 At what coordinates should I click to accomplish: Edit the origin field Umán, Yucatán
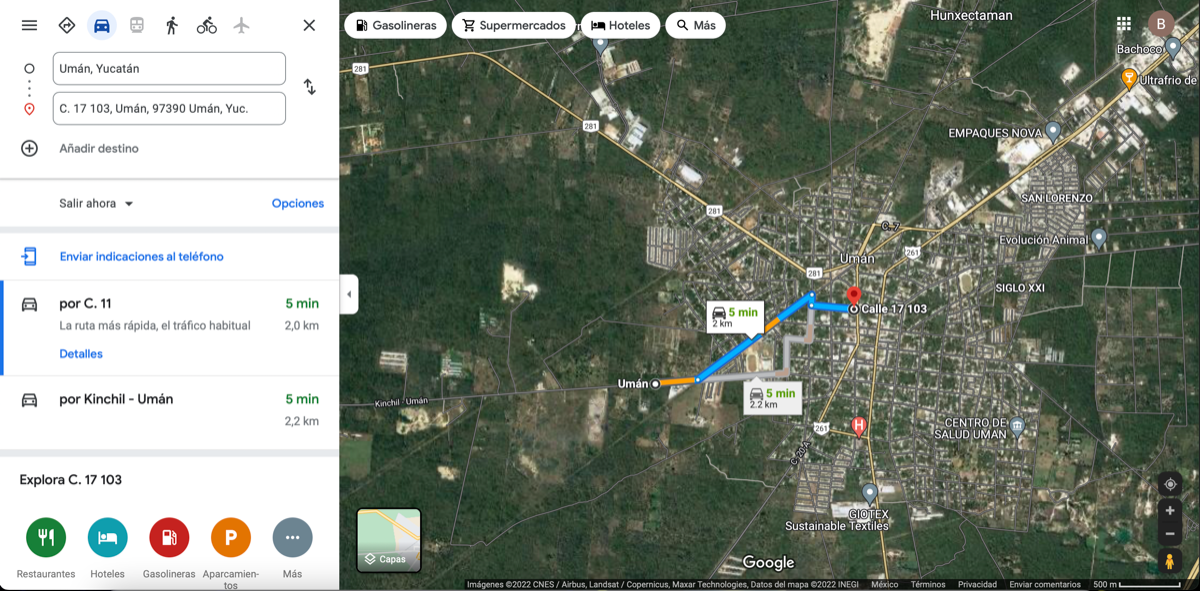(169, 69)
